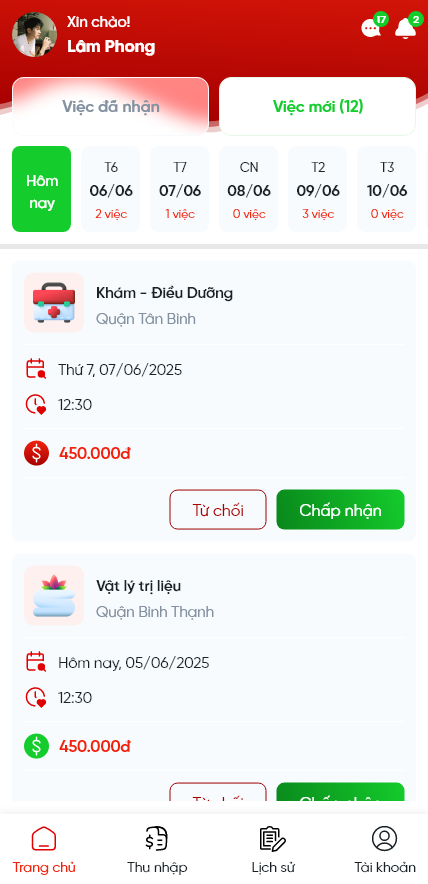Decline the Khám - Điều Dưỡng job

pos(218,510)
